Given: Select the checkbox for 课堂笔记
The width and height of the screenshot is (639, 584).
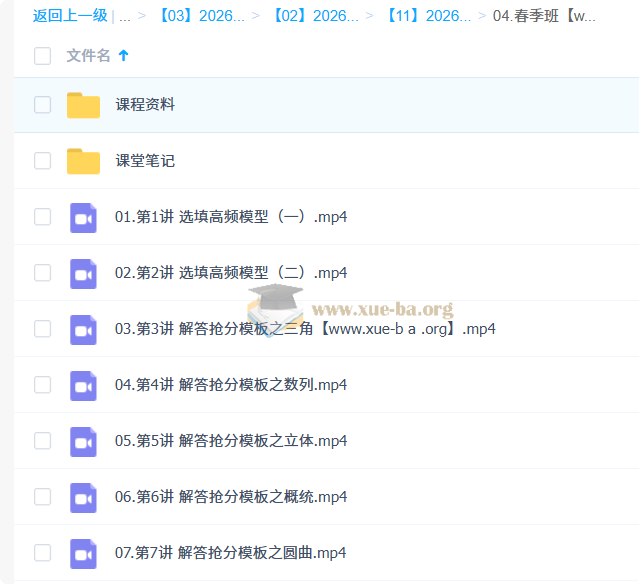Looking at the screenshot, I should point(42,160).
